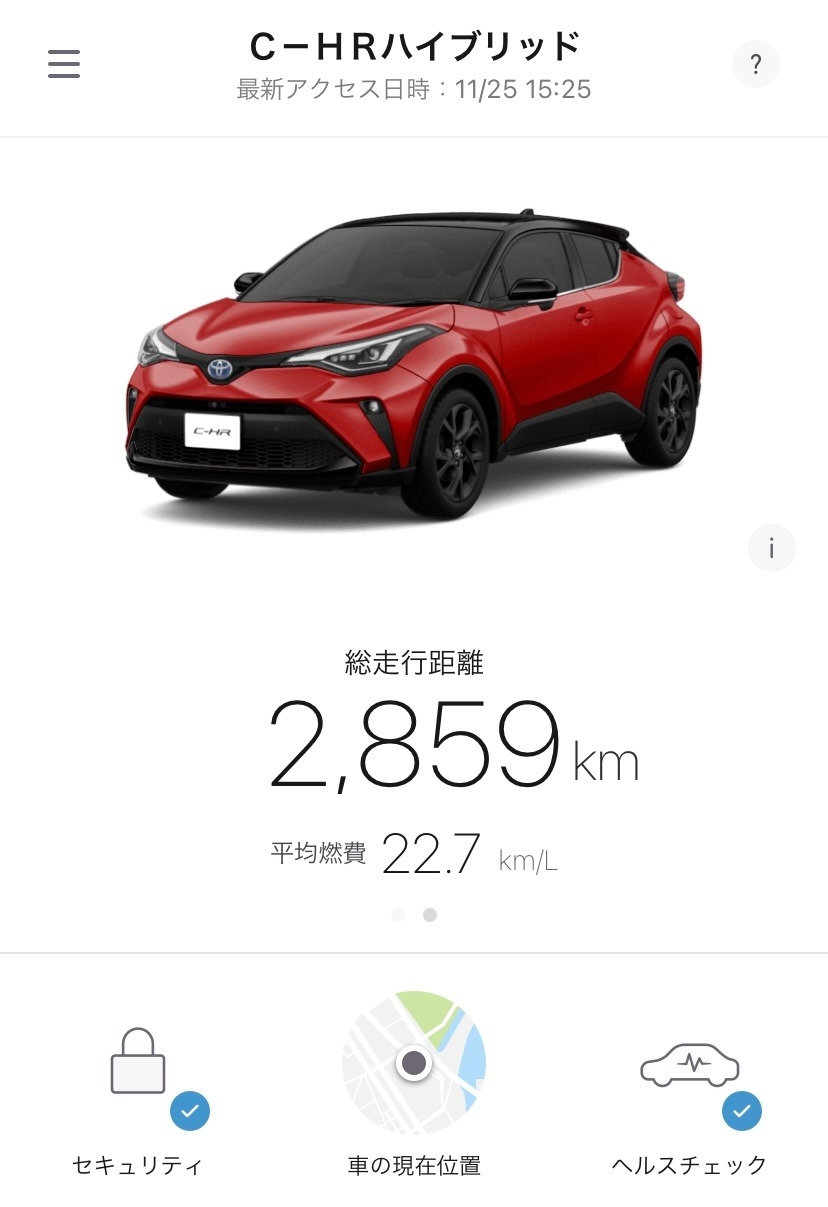Open ヘルスチェック vehicle health check
Image resolution: width=828 pixels, height=1207 pixels.
690,1100
